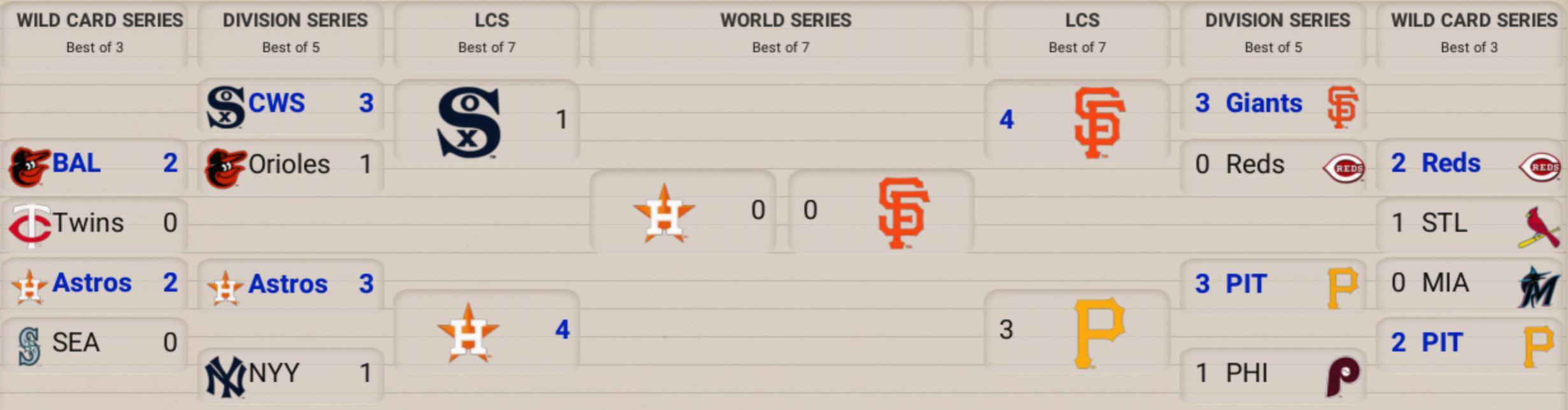Tap the Giants LCS card with 4 wins
The height and width of the screenshot is (410, 1568).
point(1077,120)
